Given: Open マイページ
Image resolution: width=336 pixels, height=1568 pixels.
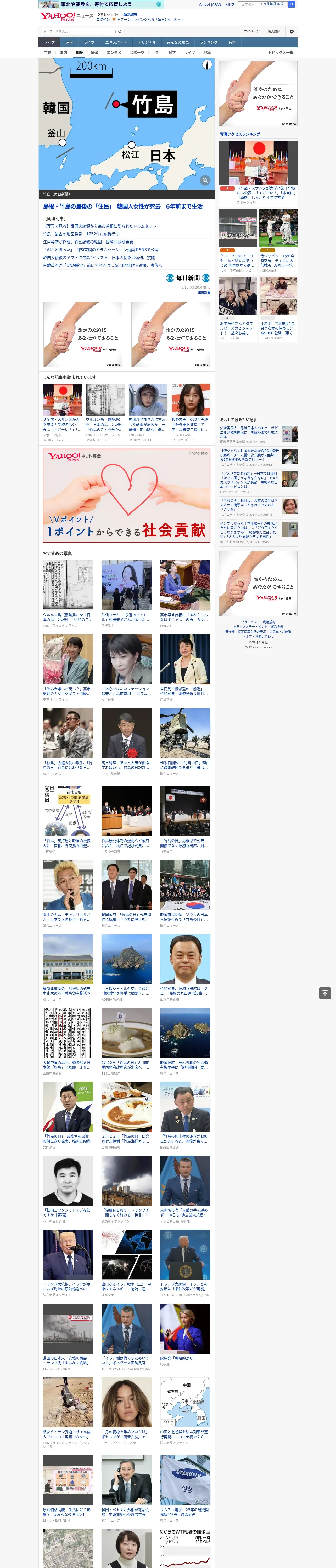Looking at the screenshot, I should (252, 31).
